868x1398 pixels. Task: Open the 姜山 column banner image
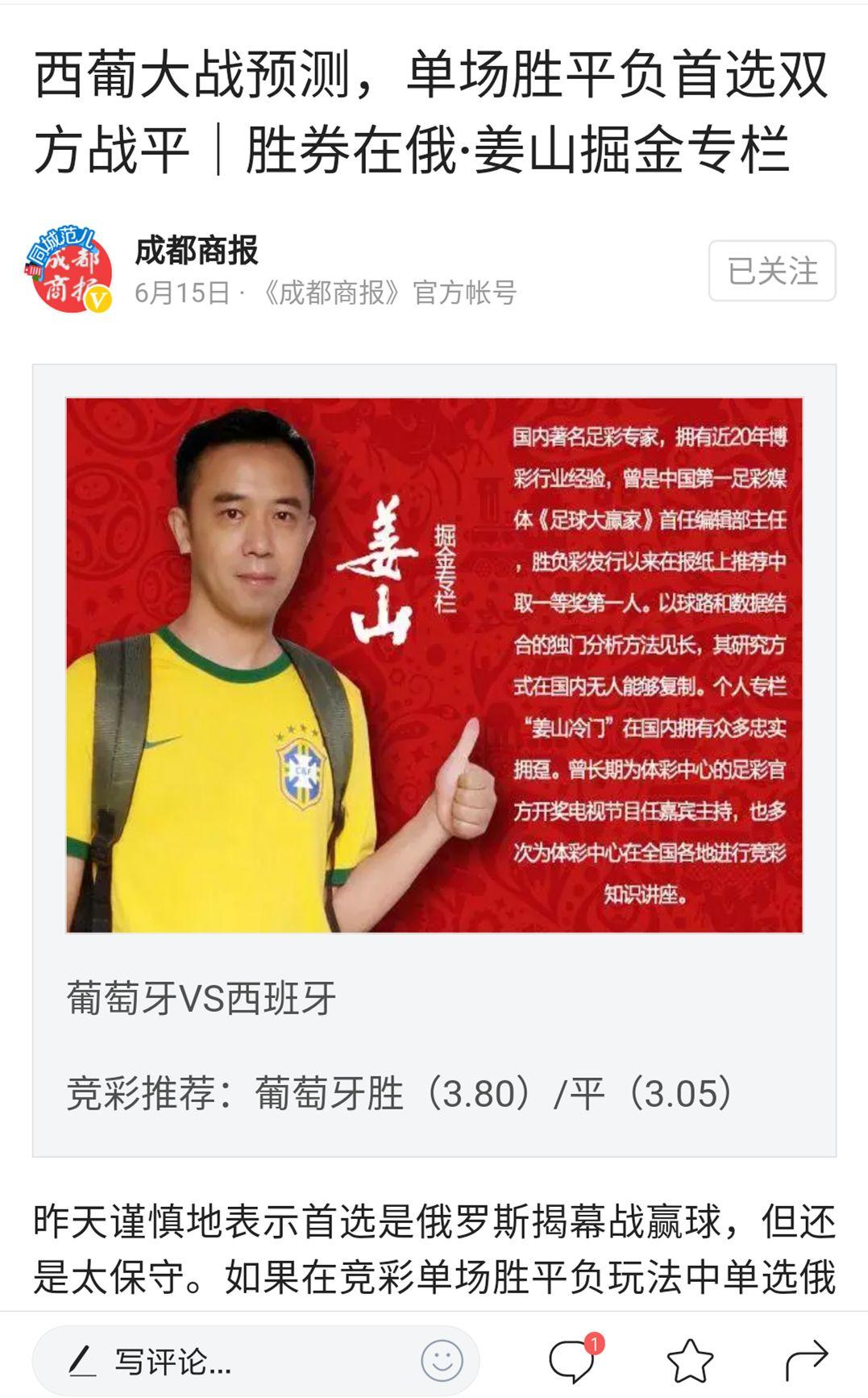(x=434, y=665)
